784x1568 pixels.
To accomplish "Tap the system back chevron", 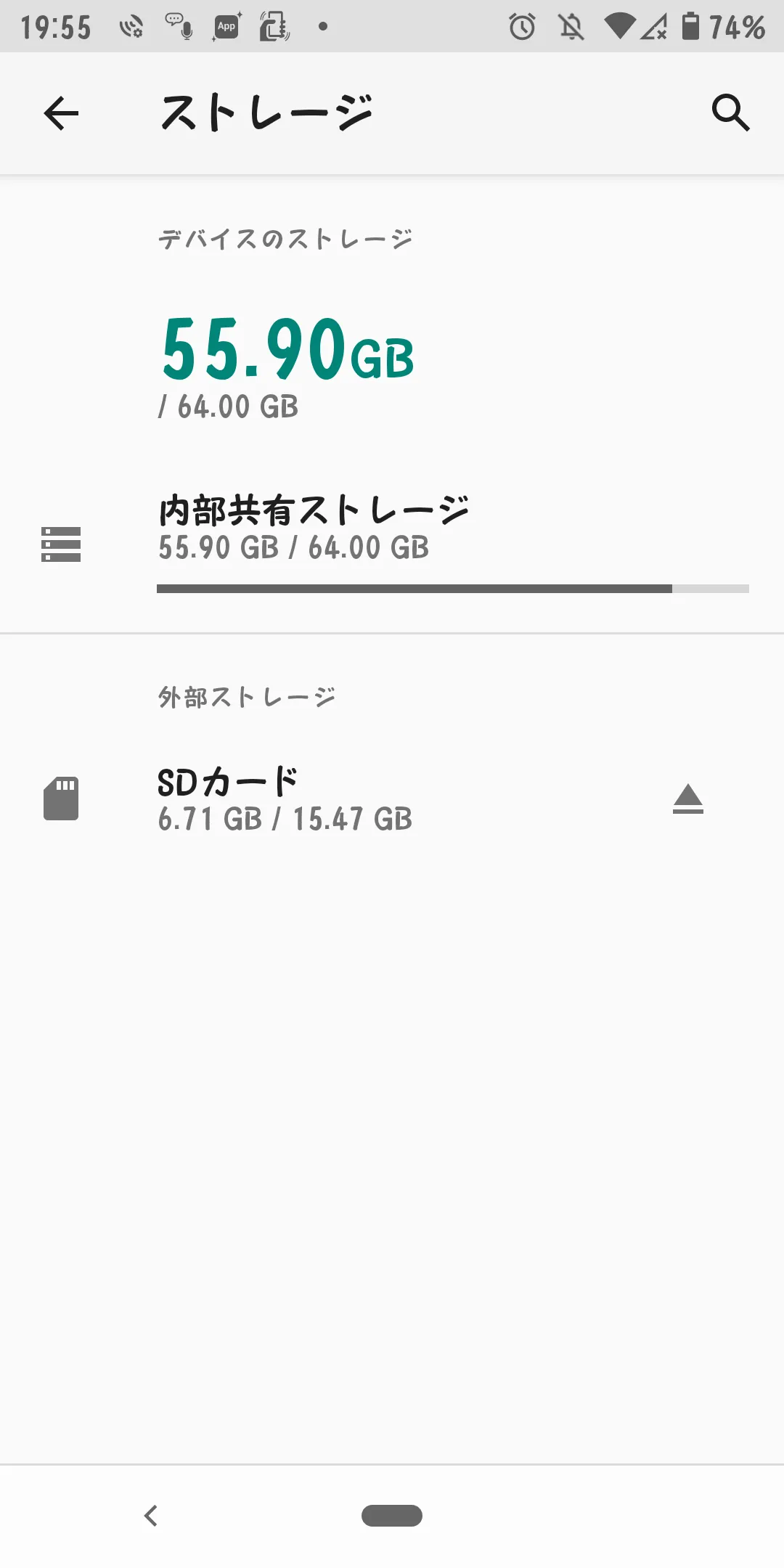I will [151, 1516].
